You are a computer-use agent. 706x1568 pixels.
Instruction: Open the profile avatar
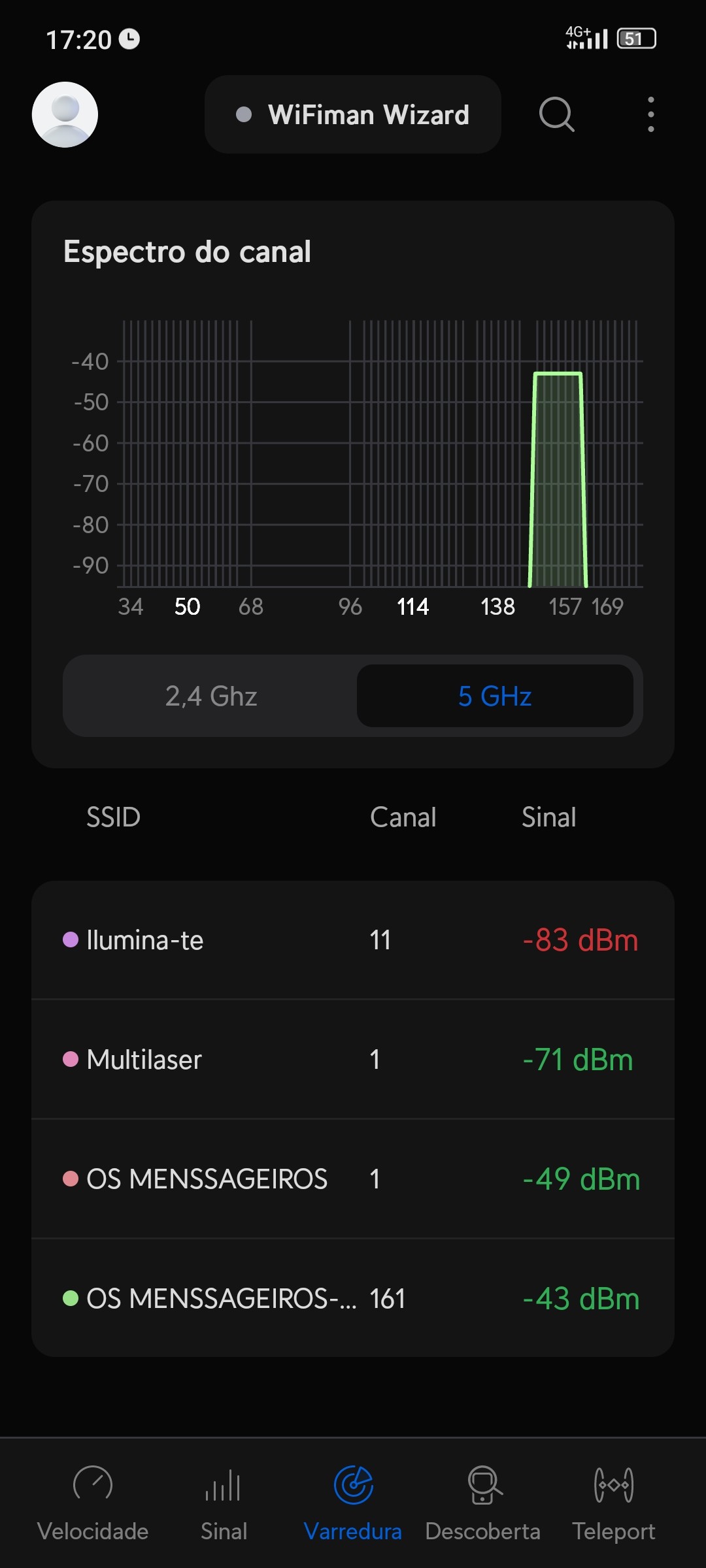click(65, 114)
